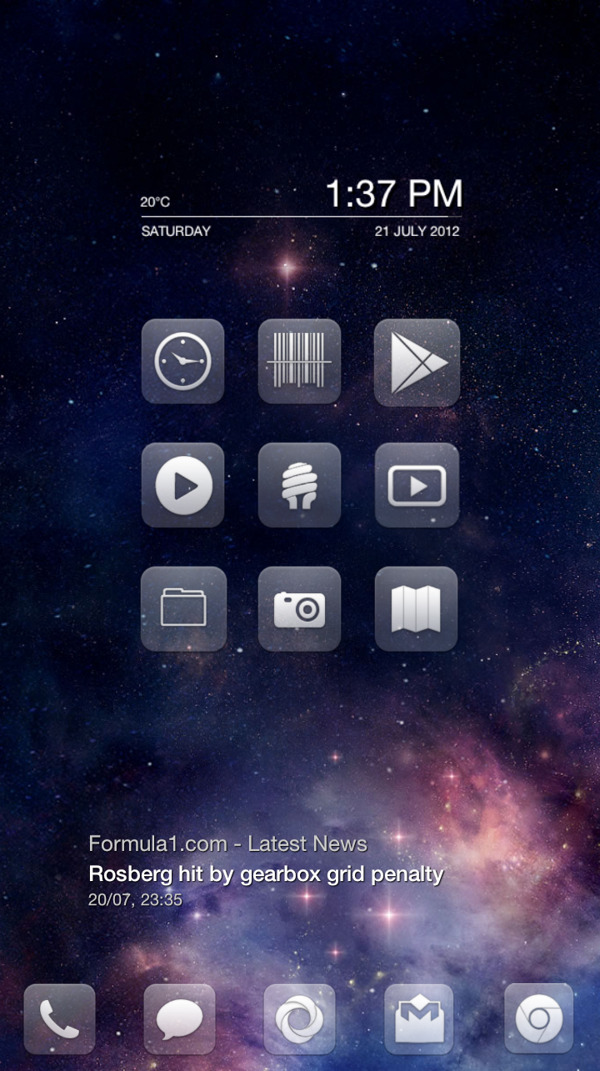This screenshot has width=600, height=1071.
Task: Tap the swirl icon in the dock center
Action: (x=299, y=1019)
